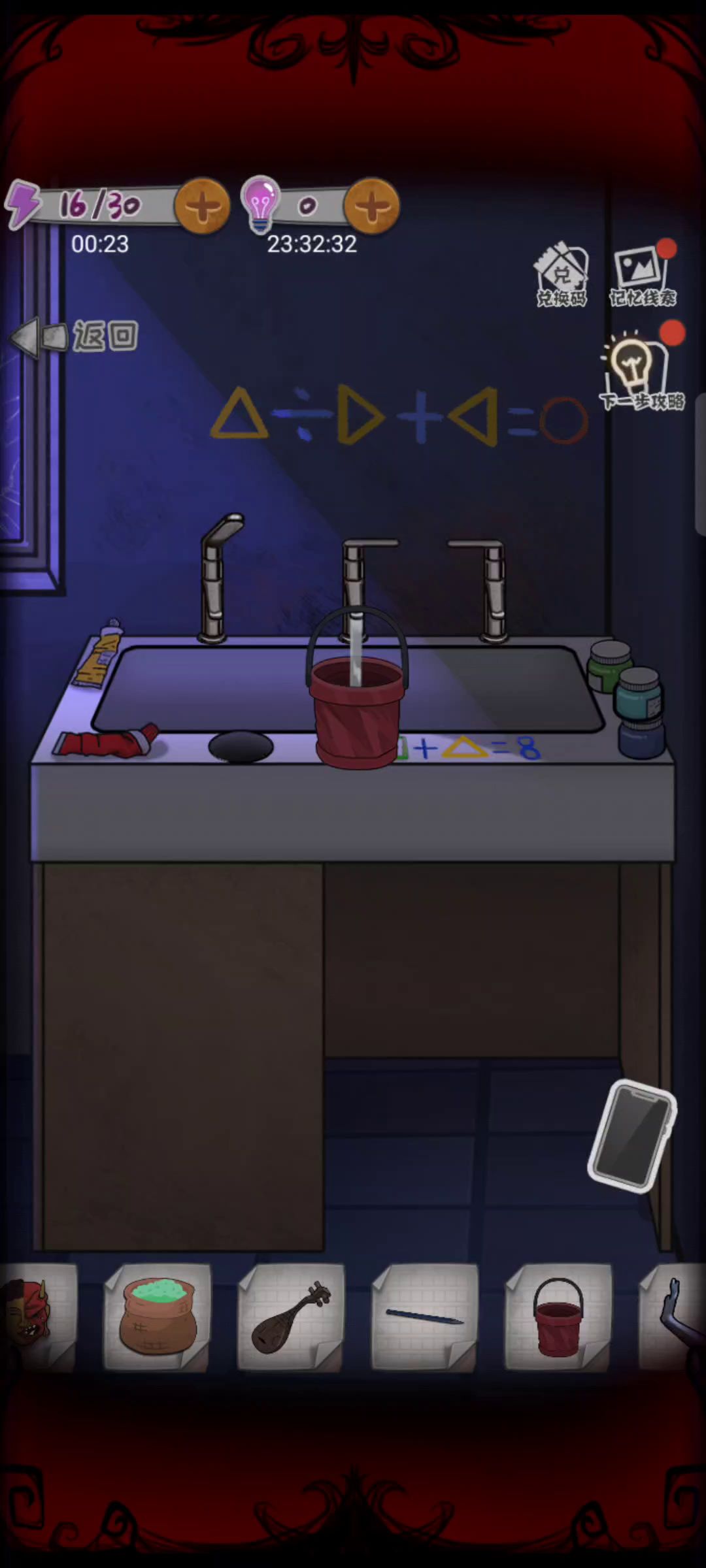Open the smartphone icon
Screen dimensions: 706x1568
point(631,1137)
